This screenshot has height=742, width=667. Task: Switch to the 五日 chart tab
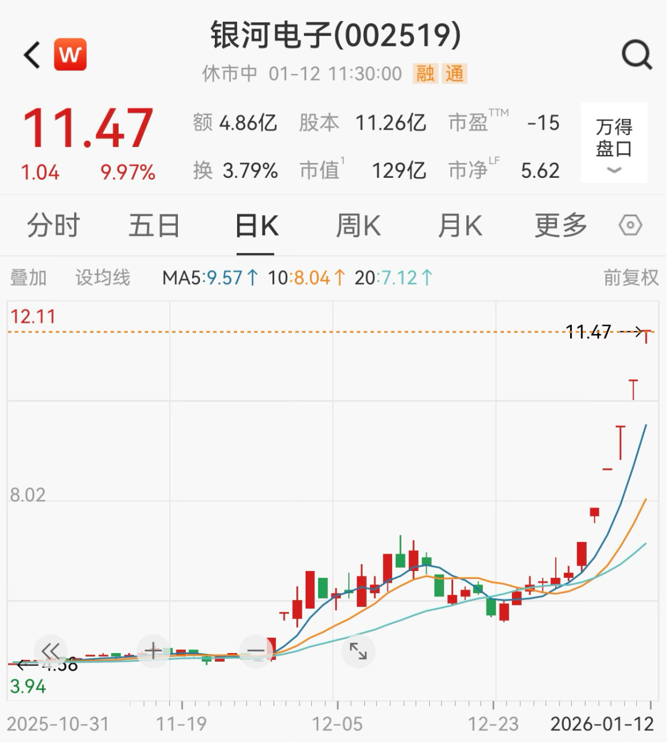point(154,226)
